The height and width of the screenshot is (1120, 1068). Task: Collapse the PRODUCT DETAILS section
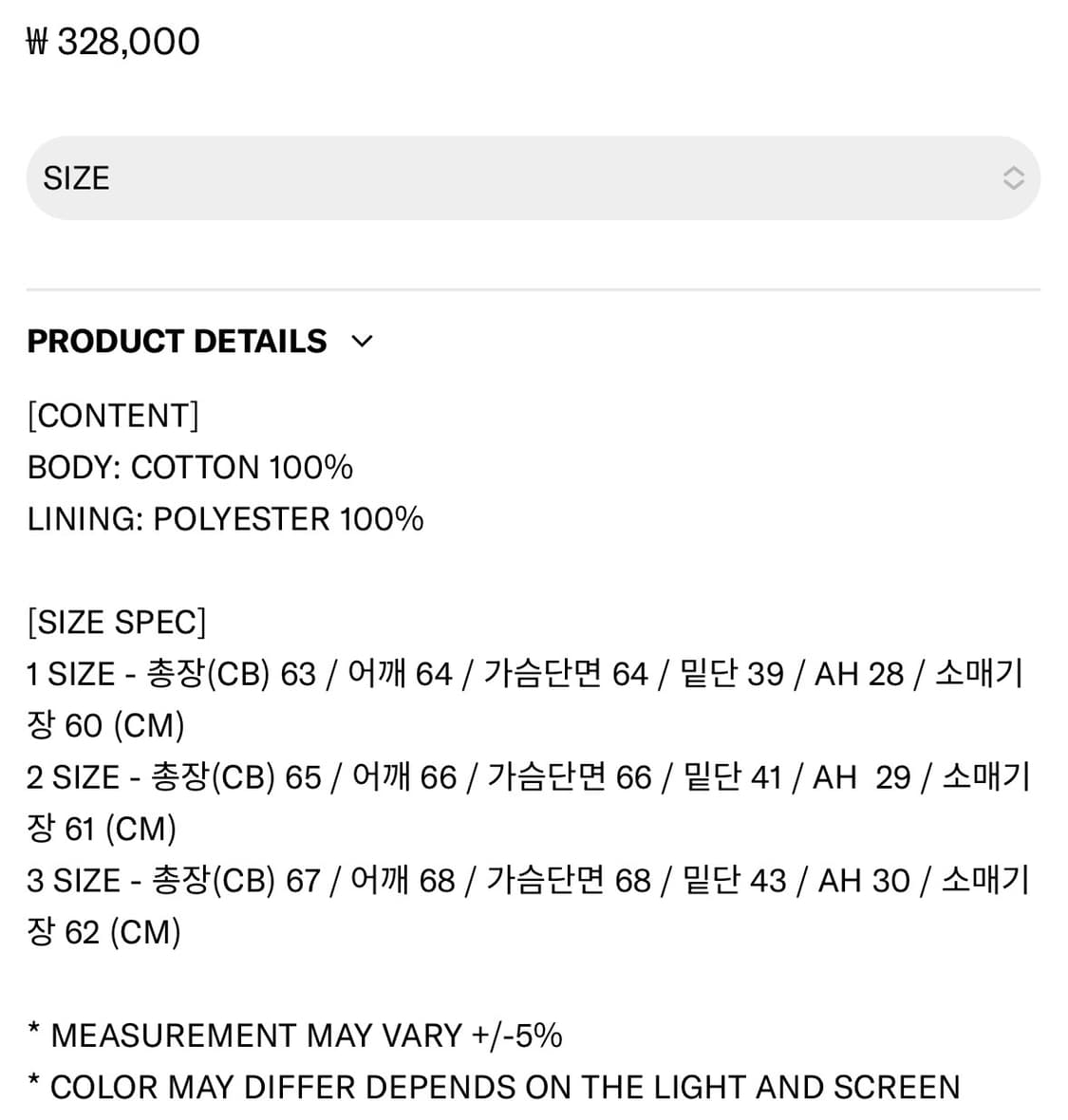(x=177, y=341)
